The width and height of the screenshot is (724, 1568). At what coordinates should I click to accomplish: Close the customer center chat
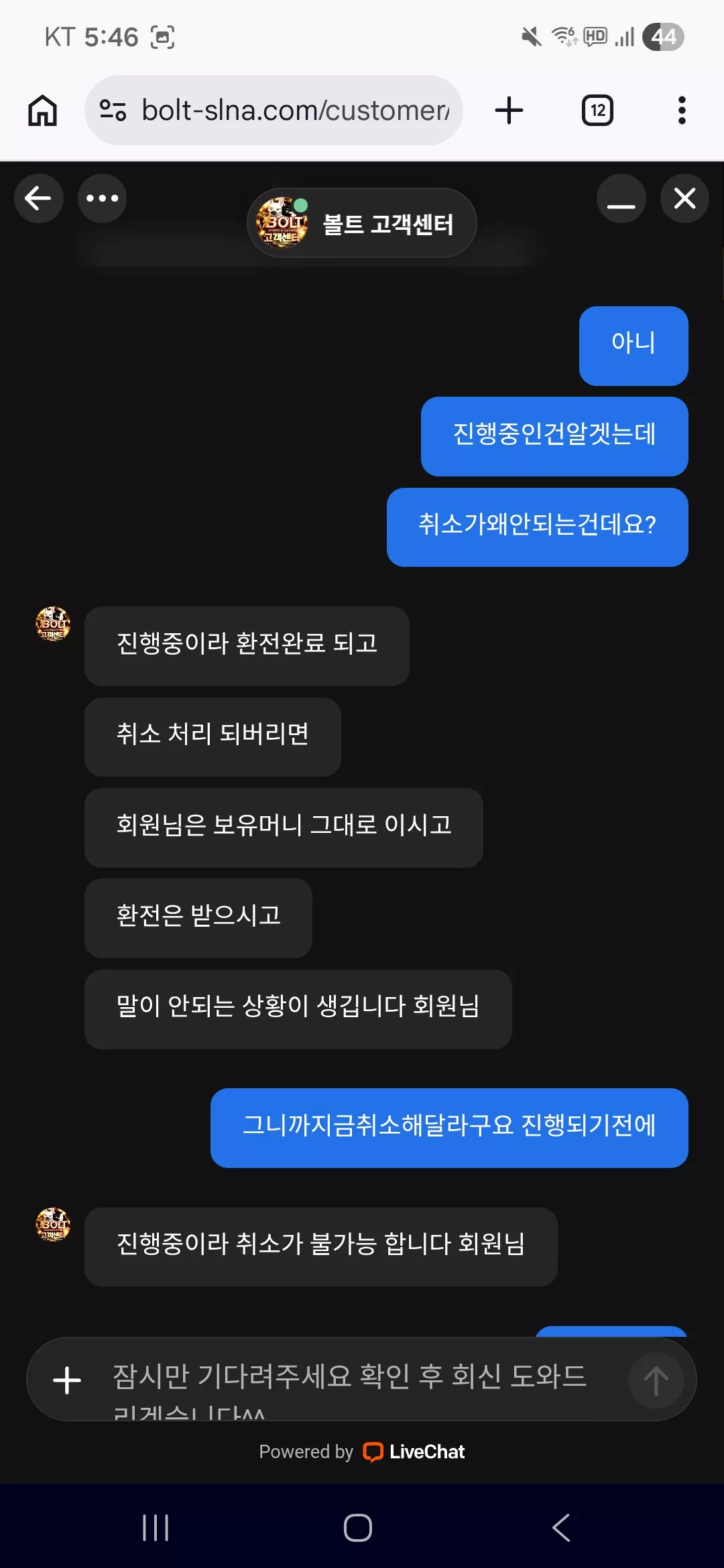point(684,198)
